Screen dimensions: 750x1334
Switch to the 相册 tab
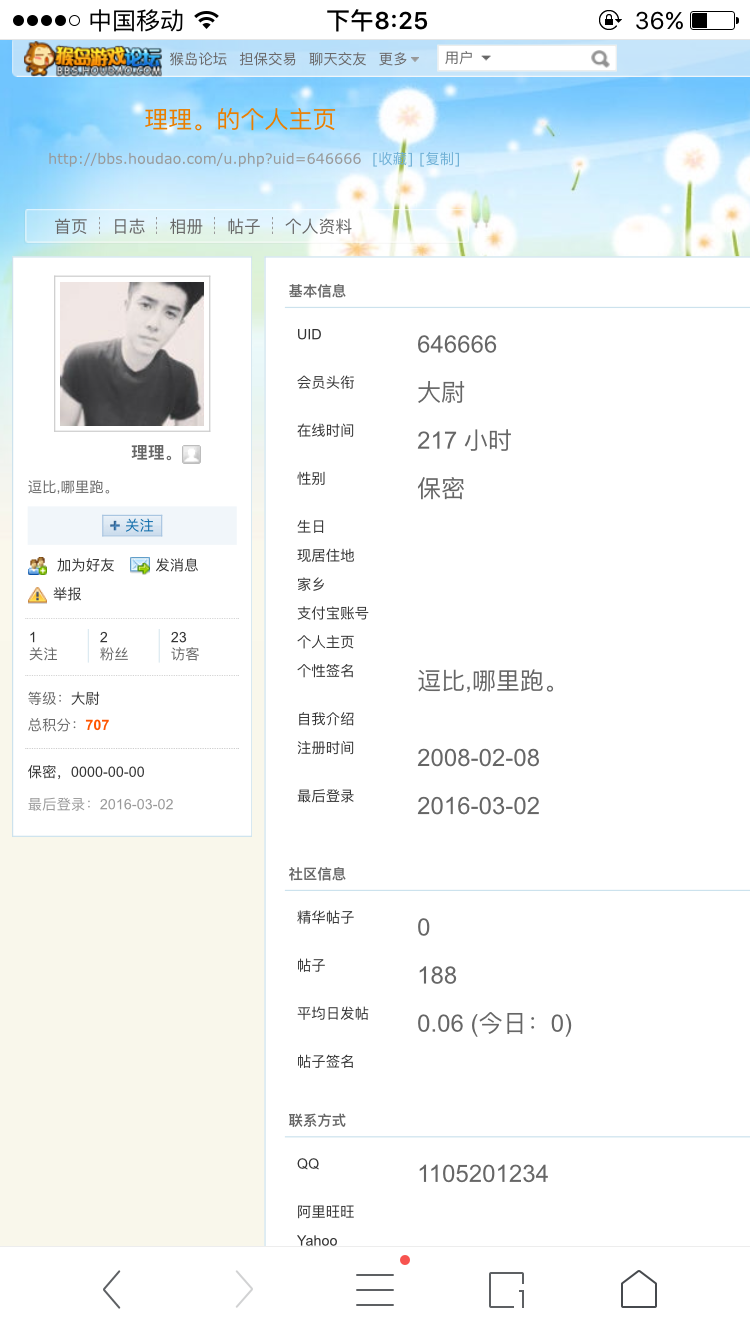coord(186,226)
